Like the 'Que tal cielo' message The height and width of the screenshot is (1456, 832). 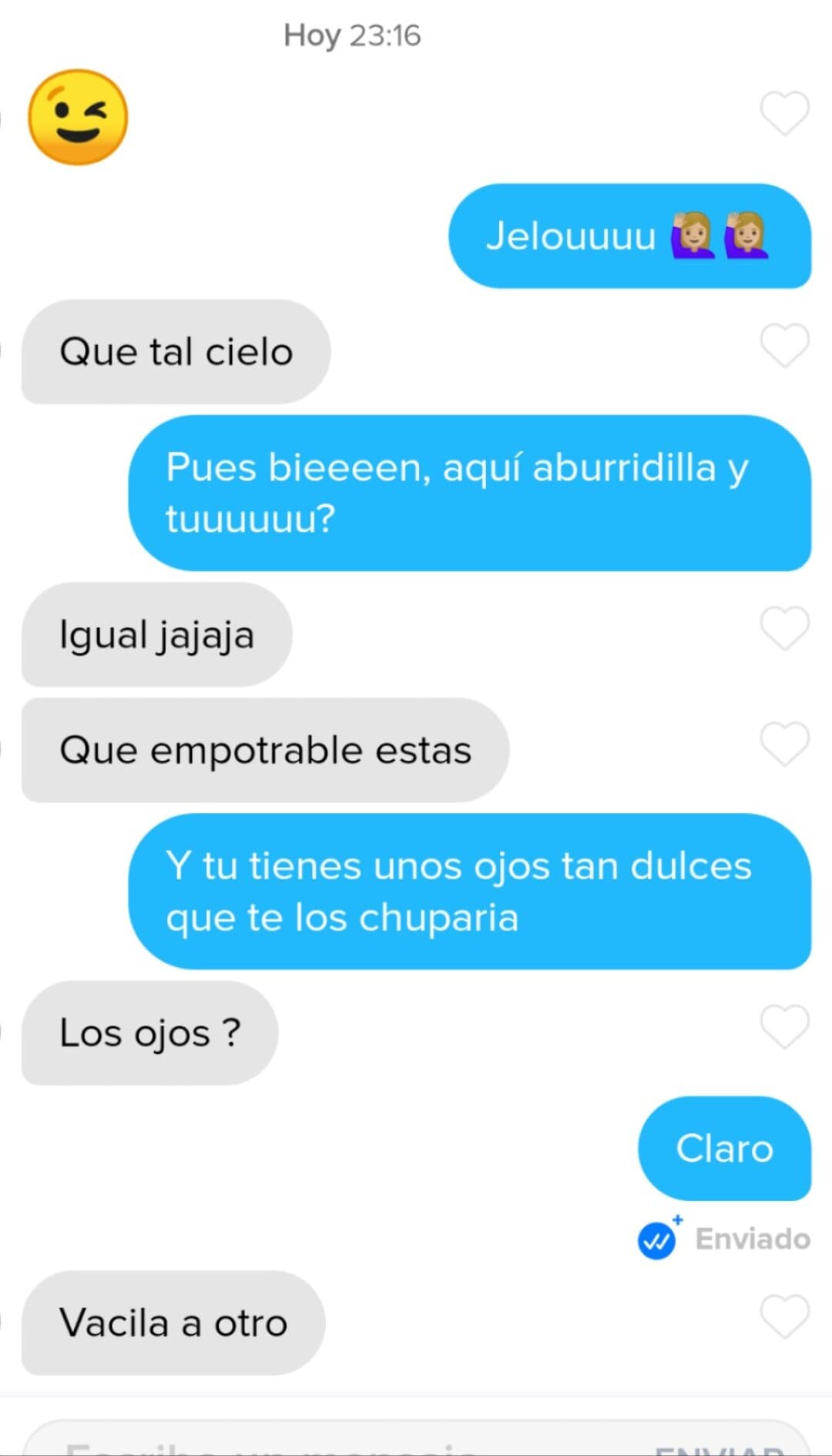click(784, 345)
